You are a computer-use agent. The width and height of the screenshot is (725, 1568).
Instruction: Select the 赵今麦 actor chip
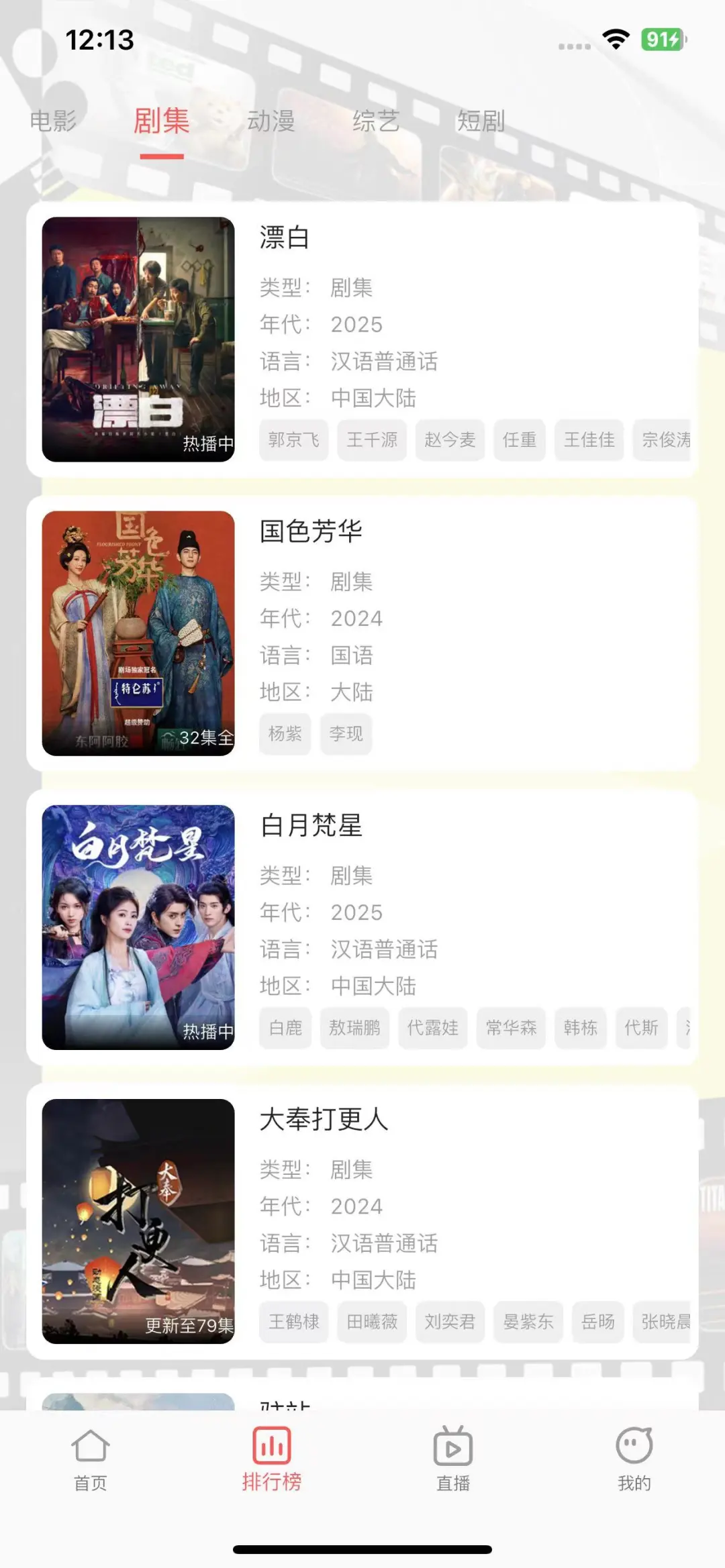tap(450, 440)
